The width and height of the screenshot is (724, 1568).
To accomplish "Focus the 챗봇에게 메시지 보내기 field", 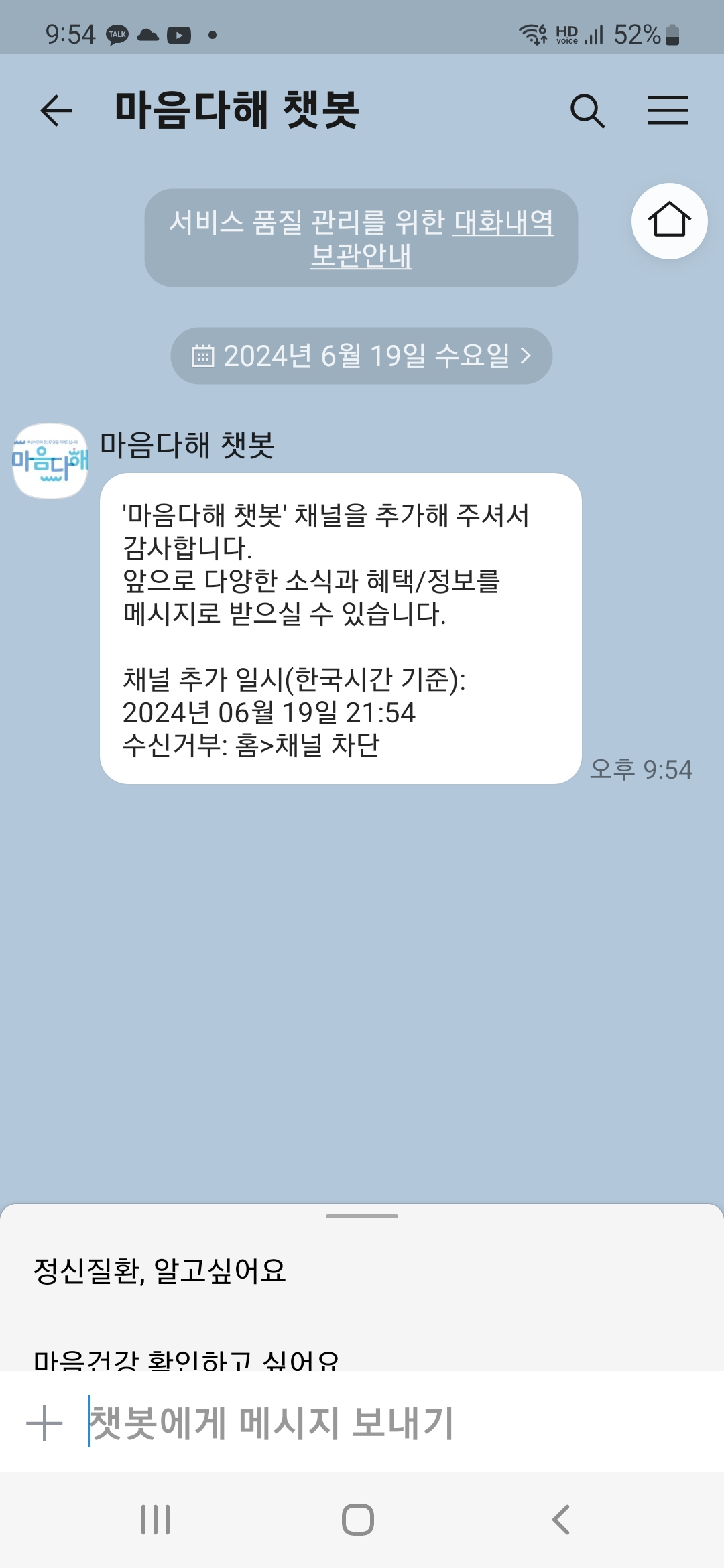I will (375, 1423).
